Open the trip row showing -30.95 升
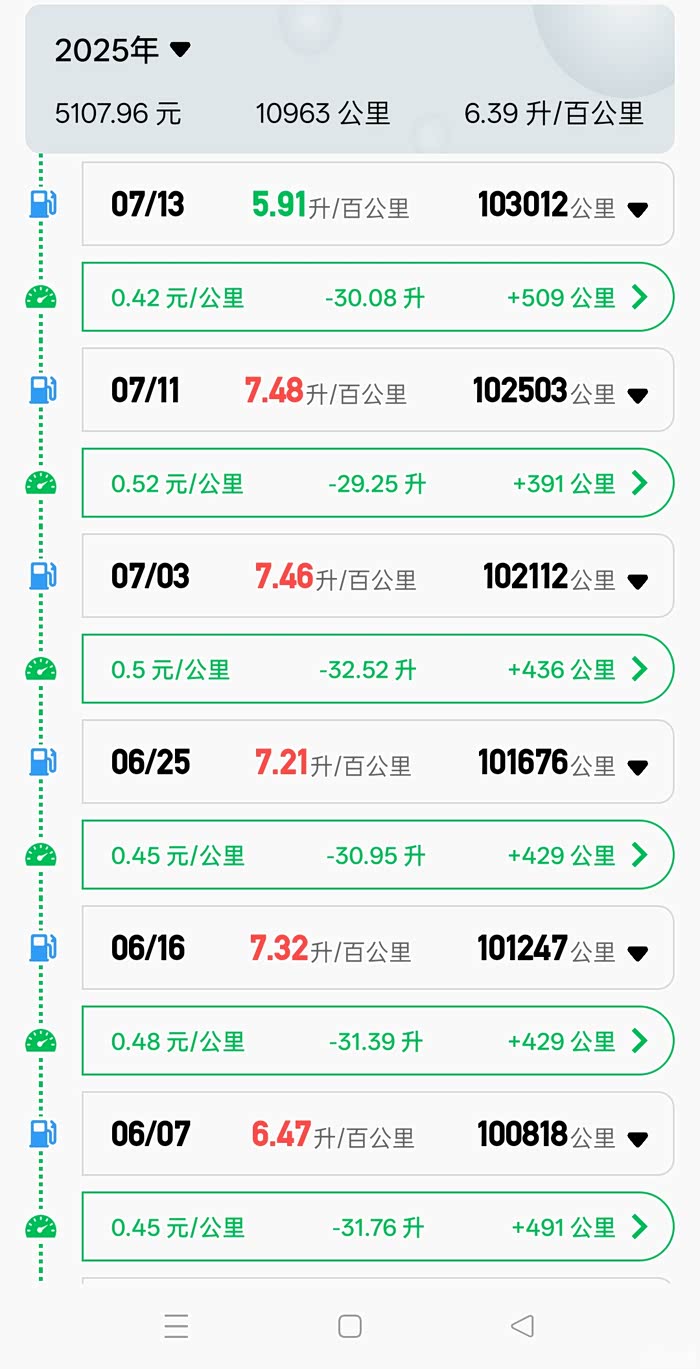700x1369 pixels. point(376,855)
